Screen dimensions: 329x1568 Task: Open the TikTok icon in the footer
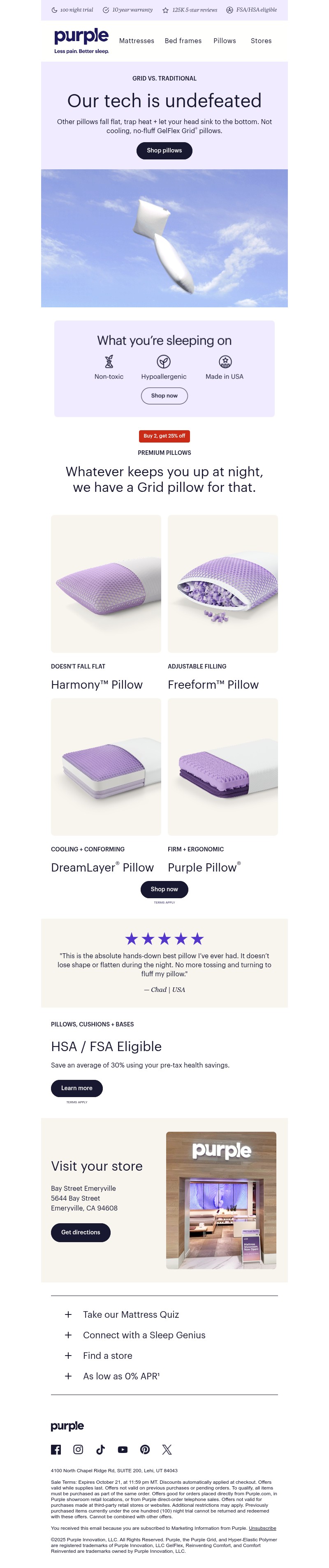[x=100, y=1449]
